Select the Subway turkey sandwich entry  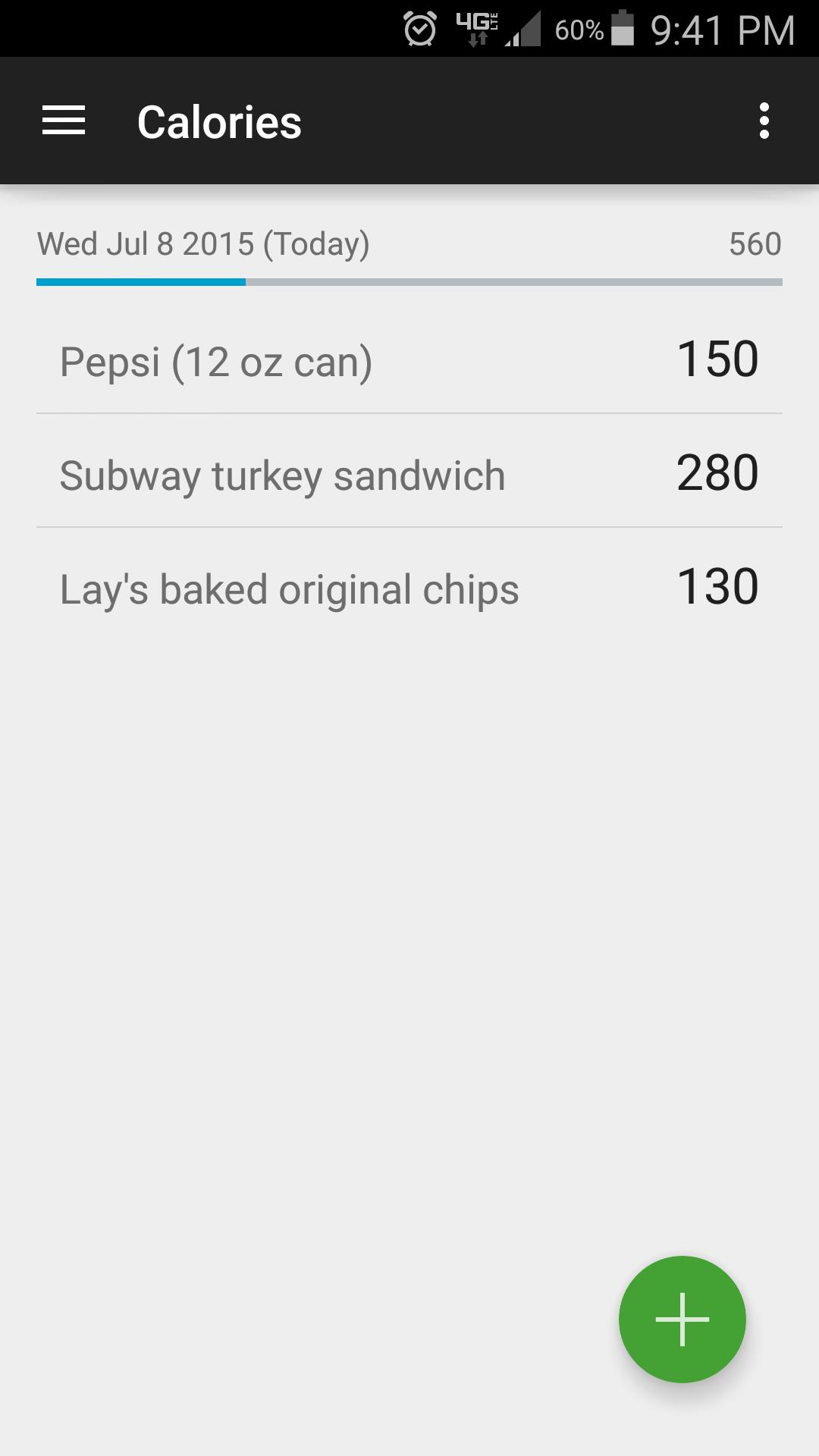(x=282, y=475)
